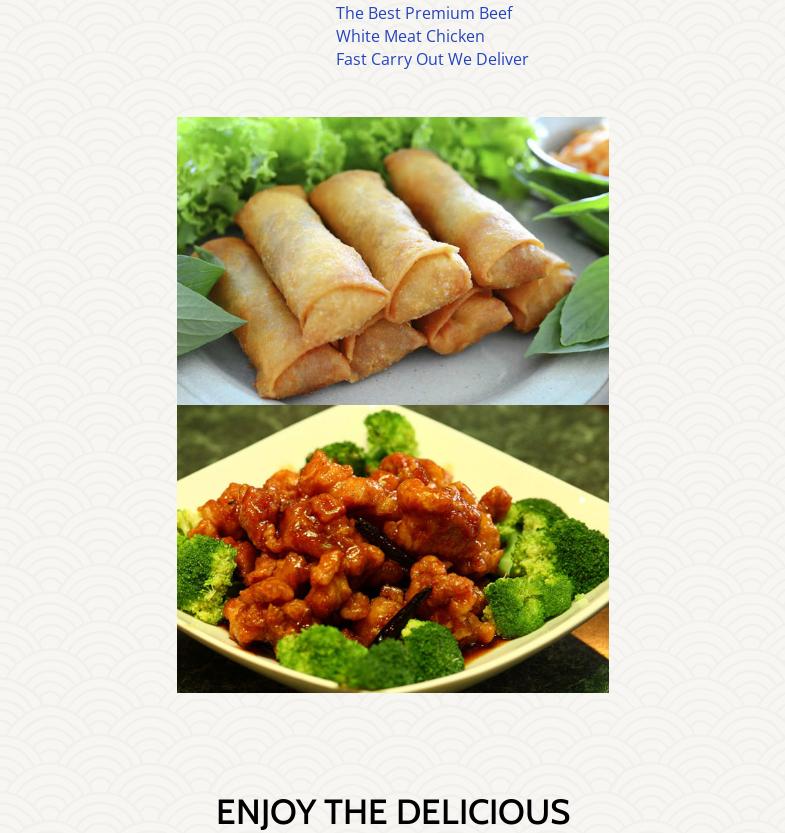Viewport: 785px width, 833px height.
Task: Open The Best Premium Beef link
Action: (424, 13)
